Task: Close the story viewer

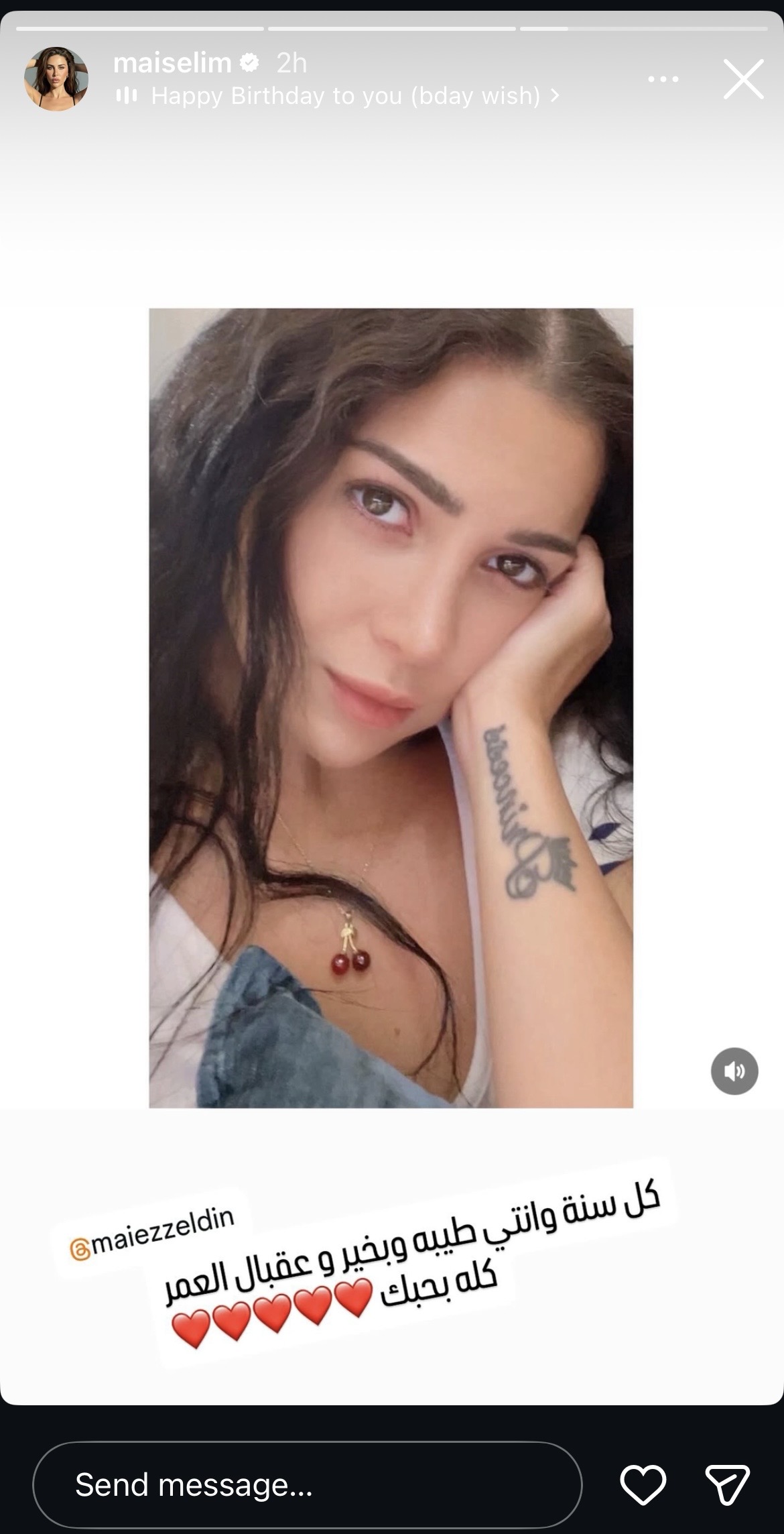Action: click(743, 79)
